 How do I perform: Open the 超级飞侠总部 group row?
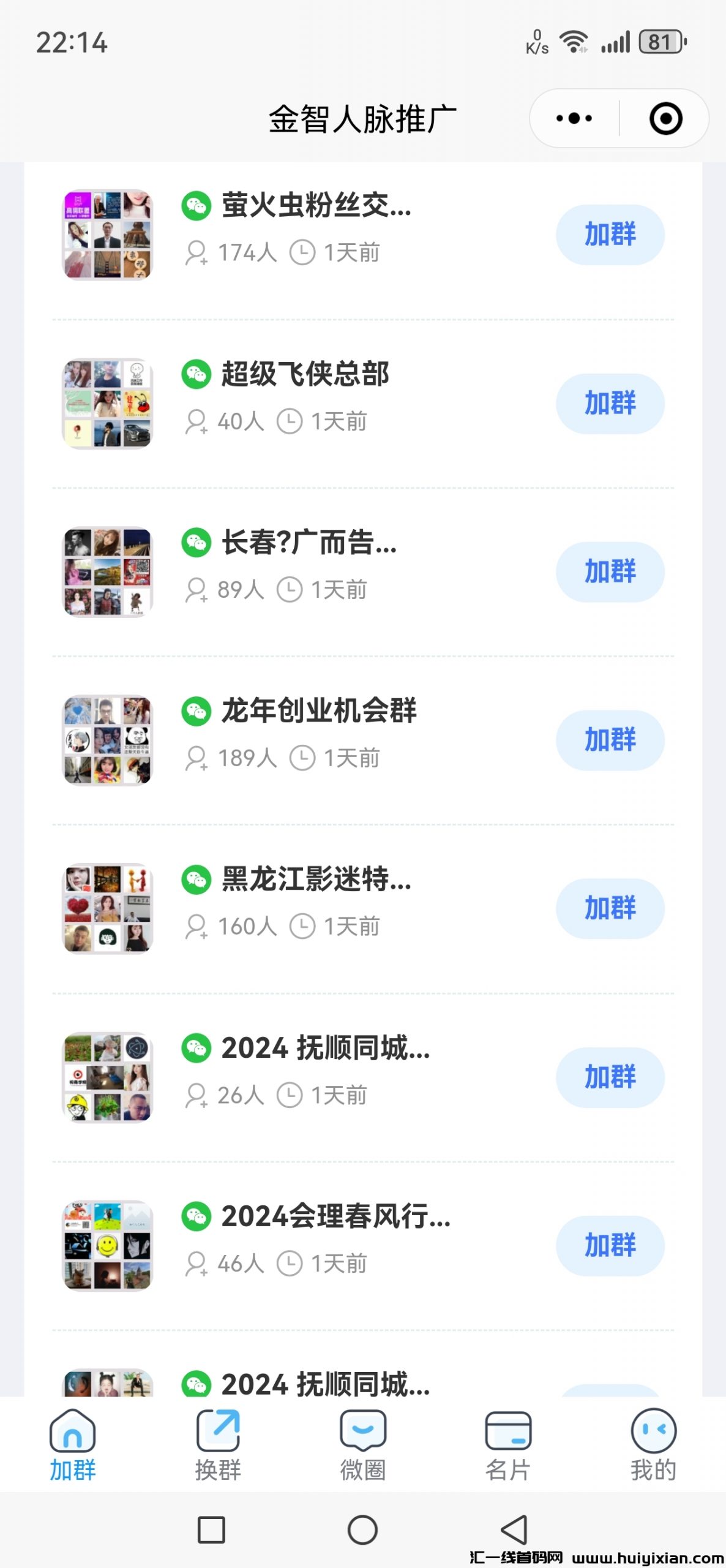pyautogui.click(x=305, y=374)
